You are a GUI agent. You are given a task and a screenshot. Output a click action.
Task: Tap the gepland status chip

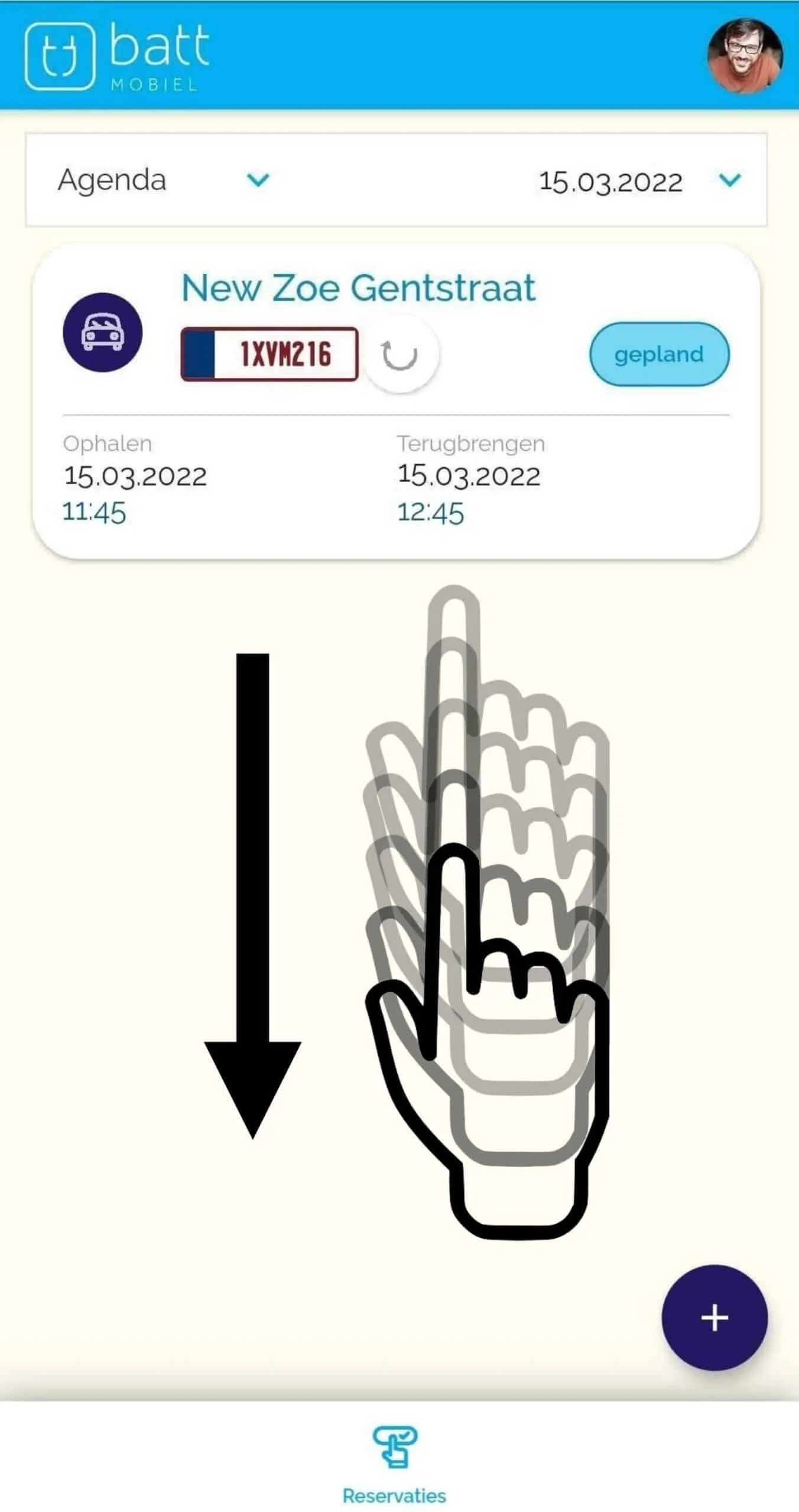click(x=659, y=354)
